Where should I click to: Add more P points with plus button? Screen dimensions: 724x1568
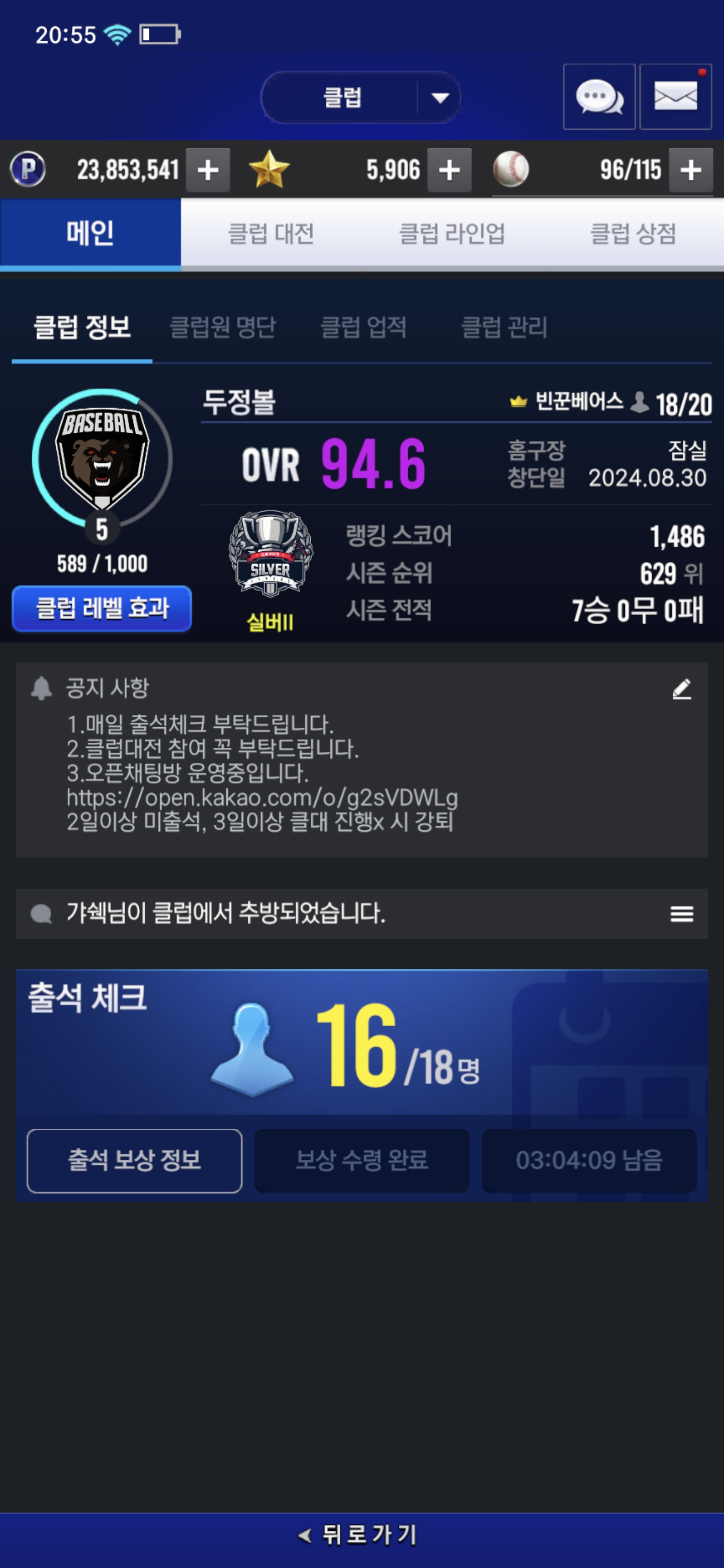[x=208, y=170]
